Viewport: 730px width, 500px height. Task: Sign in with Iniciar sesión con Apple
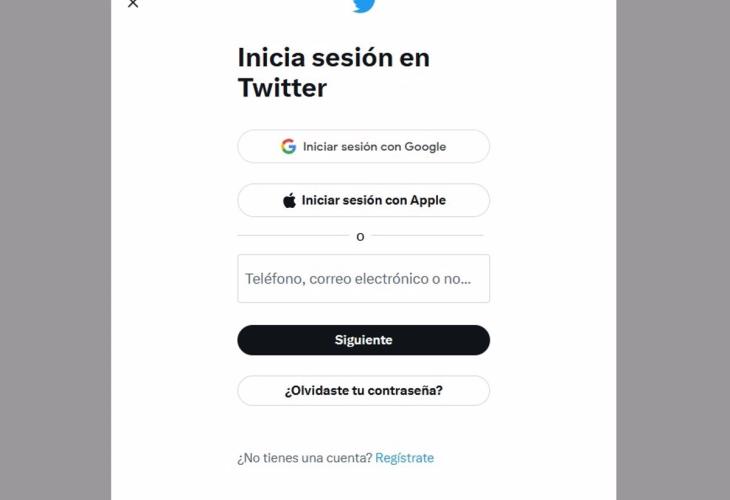tap(363, 200)
